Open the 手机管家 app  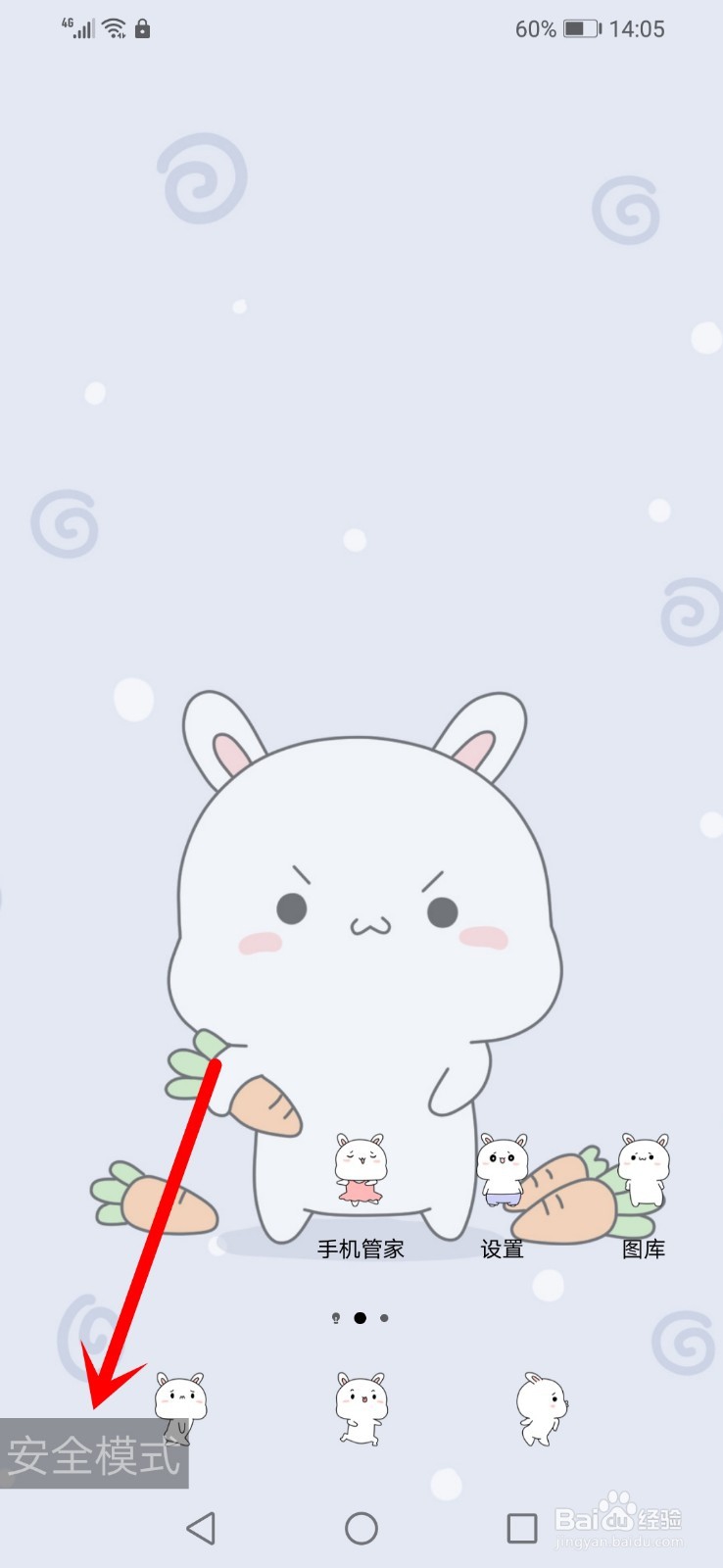click(x=361, y=1171)
